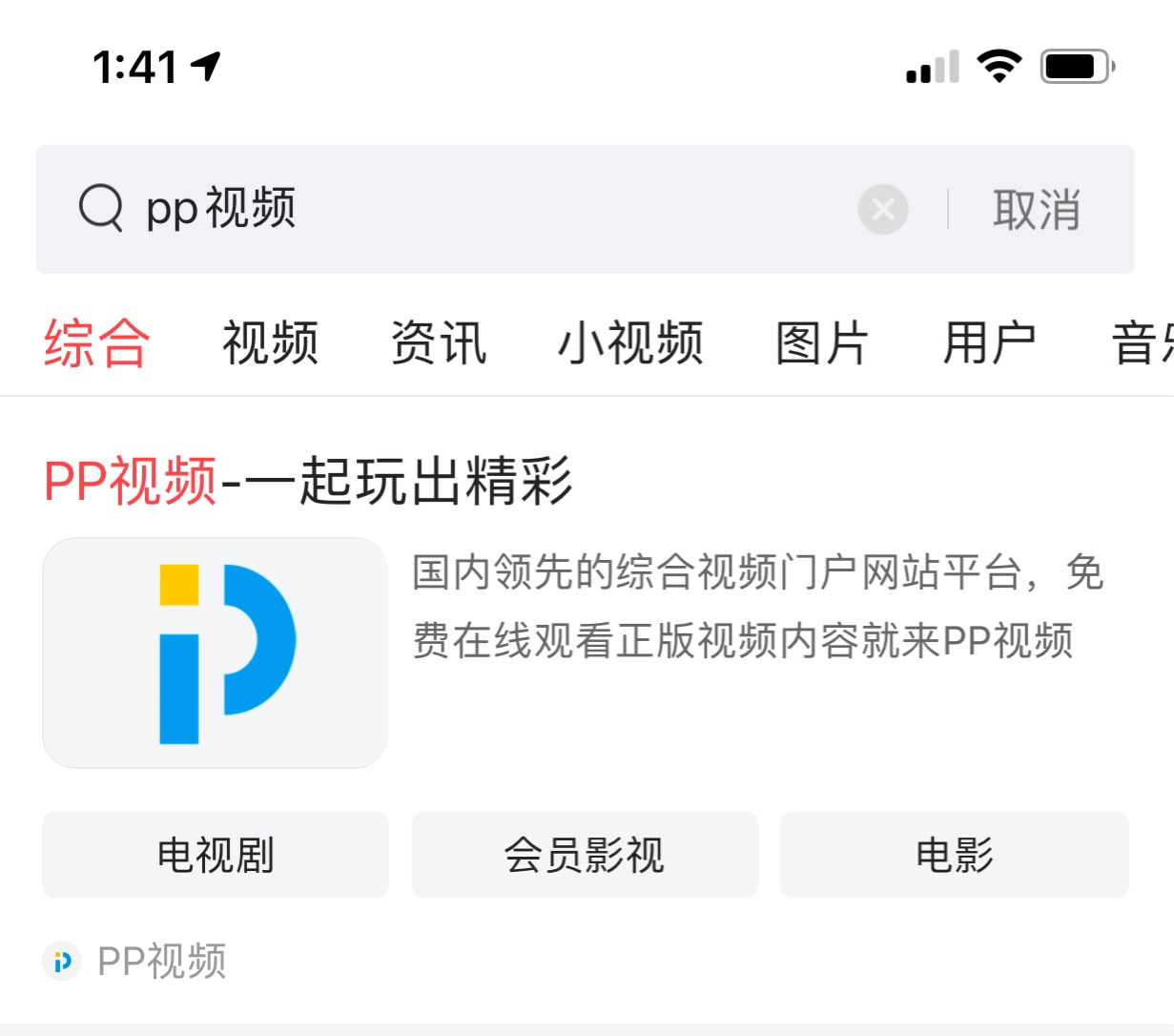This screenshot has height=1036, width=1174.
Task: Open the 小视频 tab
Action: coord(630,343)
